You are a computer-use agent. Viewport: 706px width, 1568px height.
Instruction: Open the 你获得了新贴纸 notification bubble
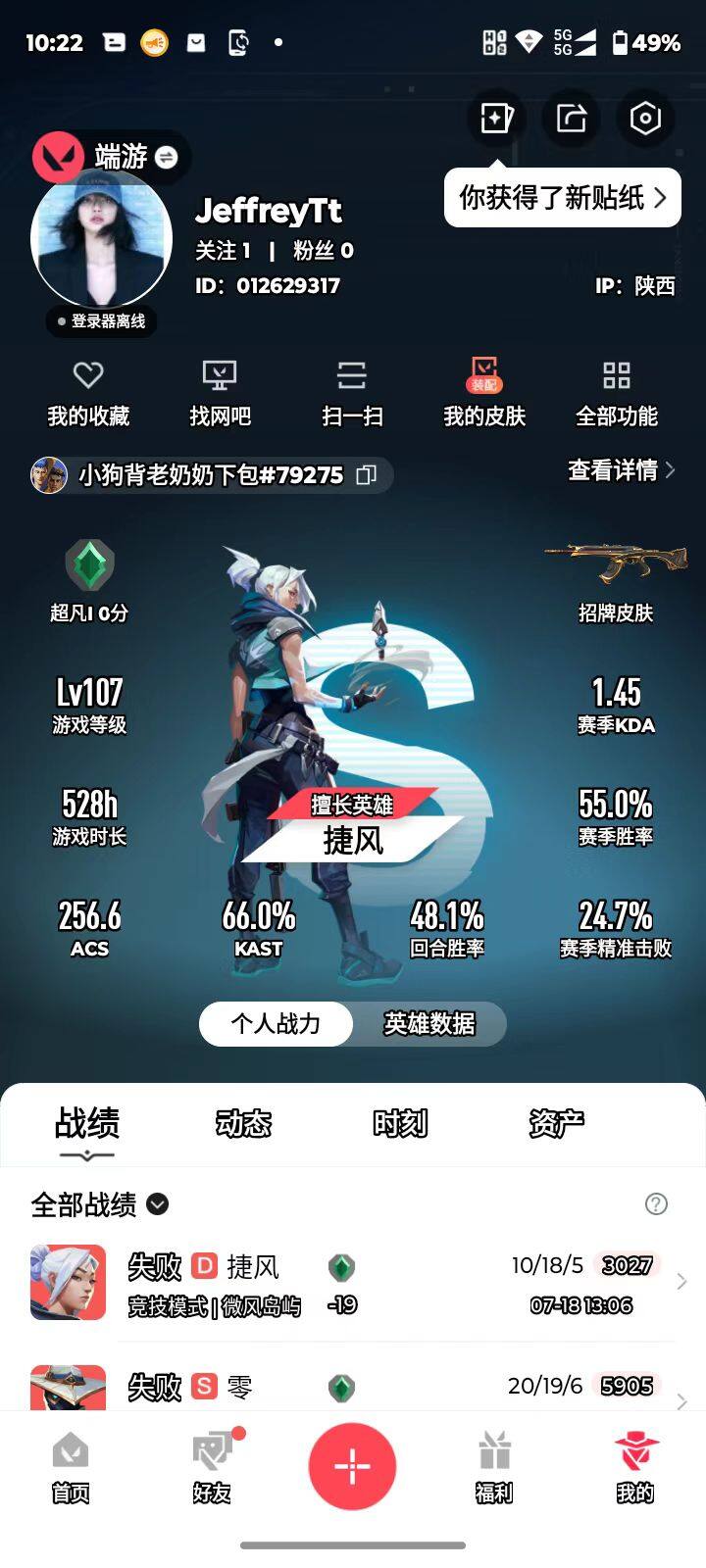(x=562, y=198)
